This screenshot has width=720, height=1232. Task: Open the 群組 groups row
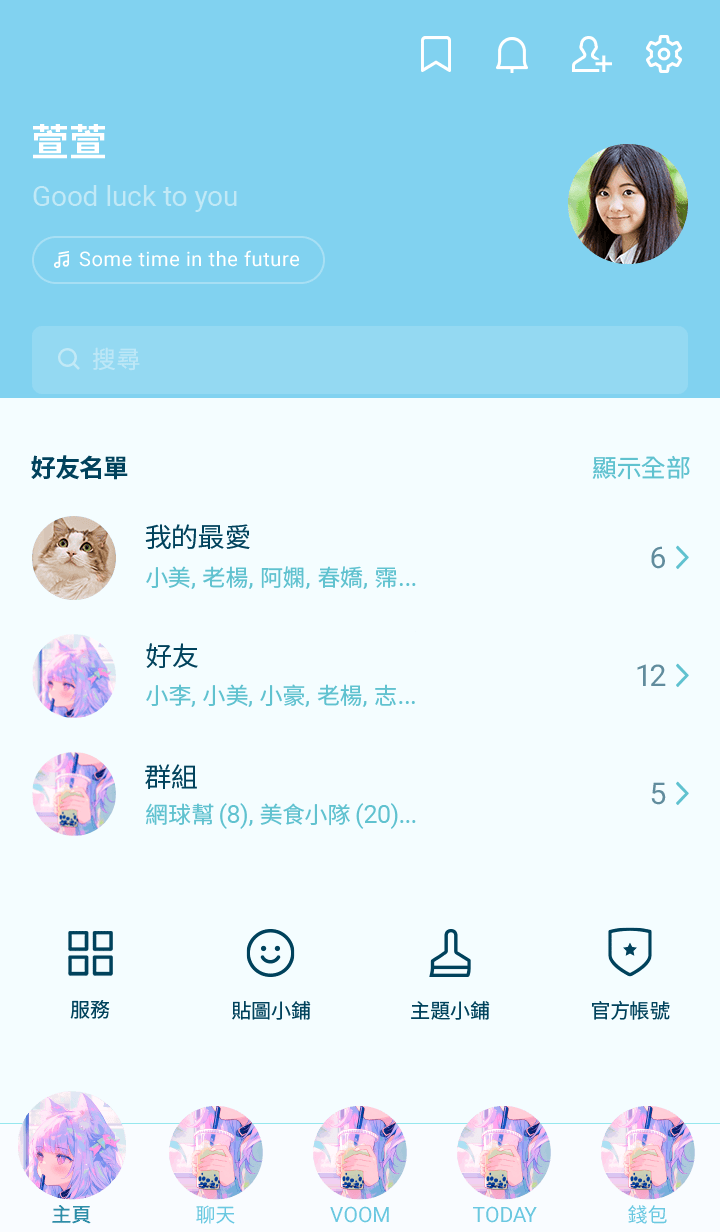coord(360,794)
